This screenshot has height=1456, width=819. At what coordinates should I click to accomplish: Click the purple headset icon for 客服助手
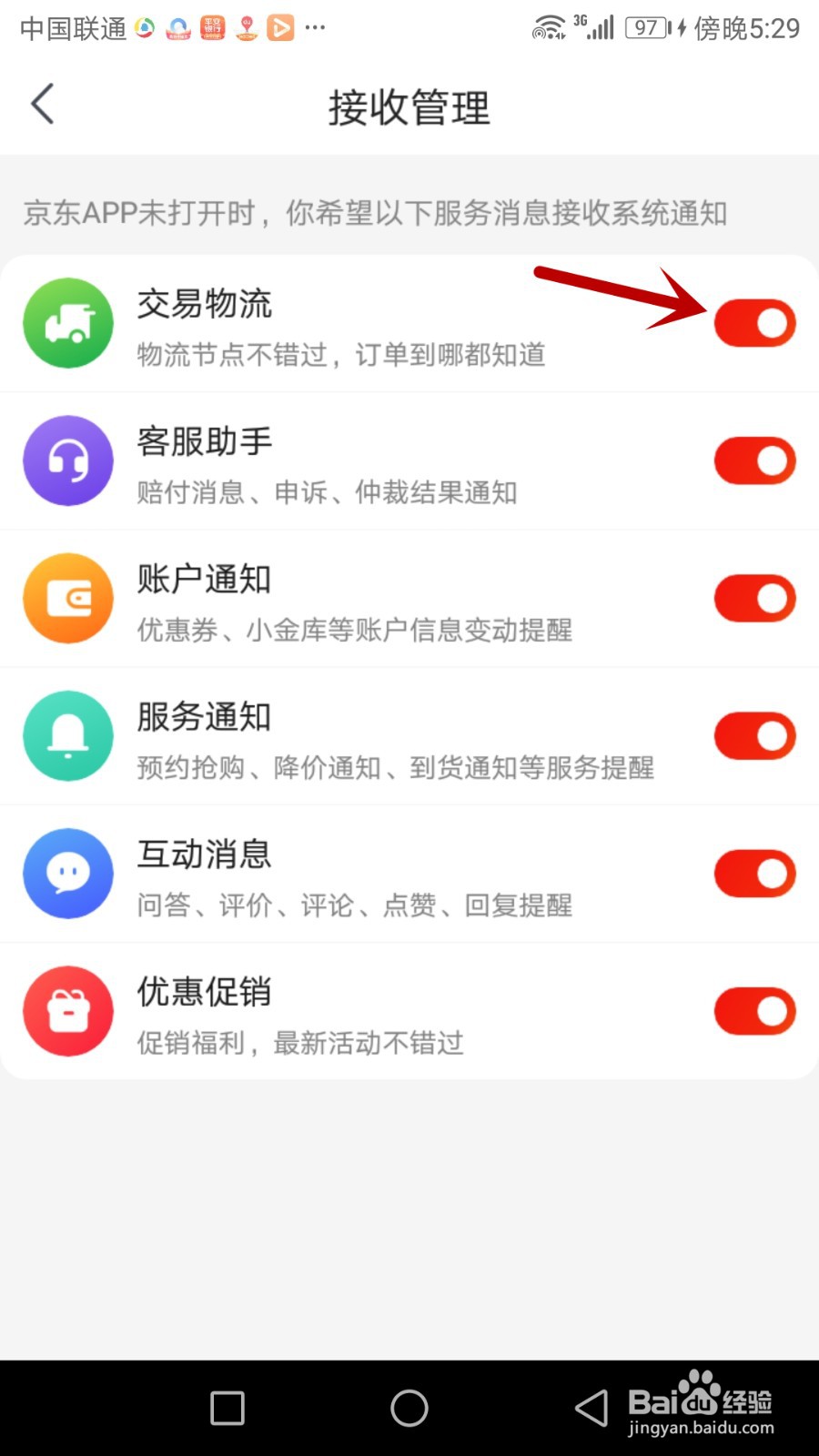pyautogui.click(x=68, y=461)
